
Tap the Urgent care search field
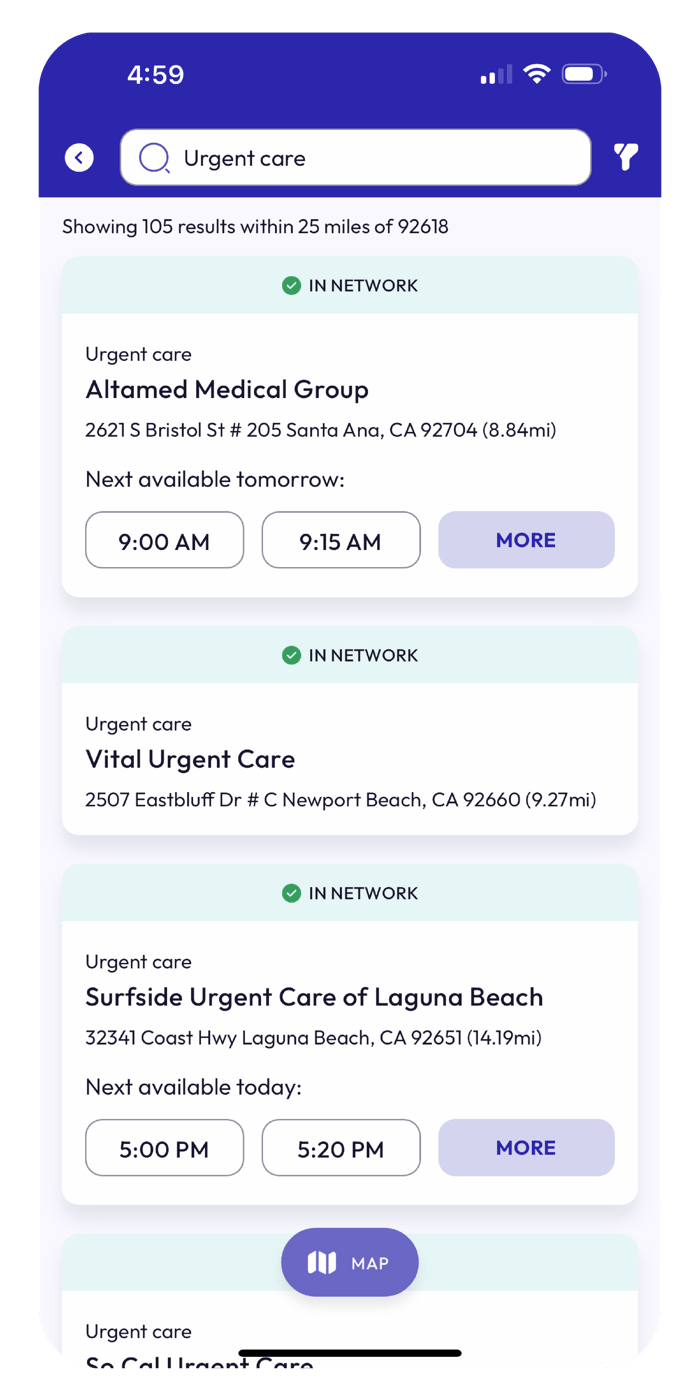coord(355,158)
